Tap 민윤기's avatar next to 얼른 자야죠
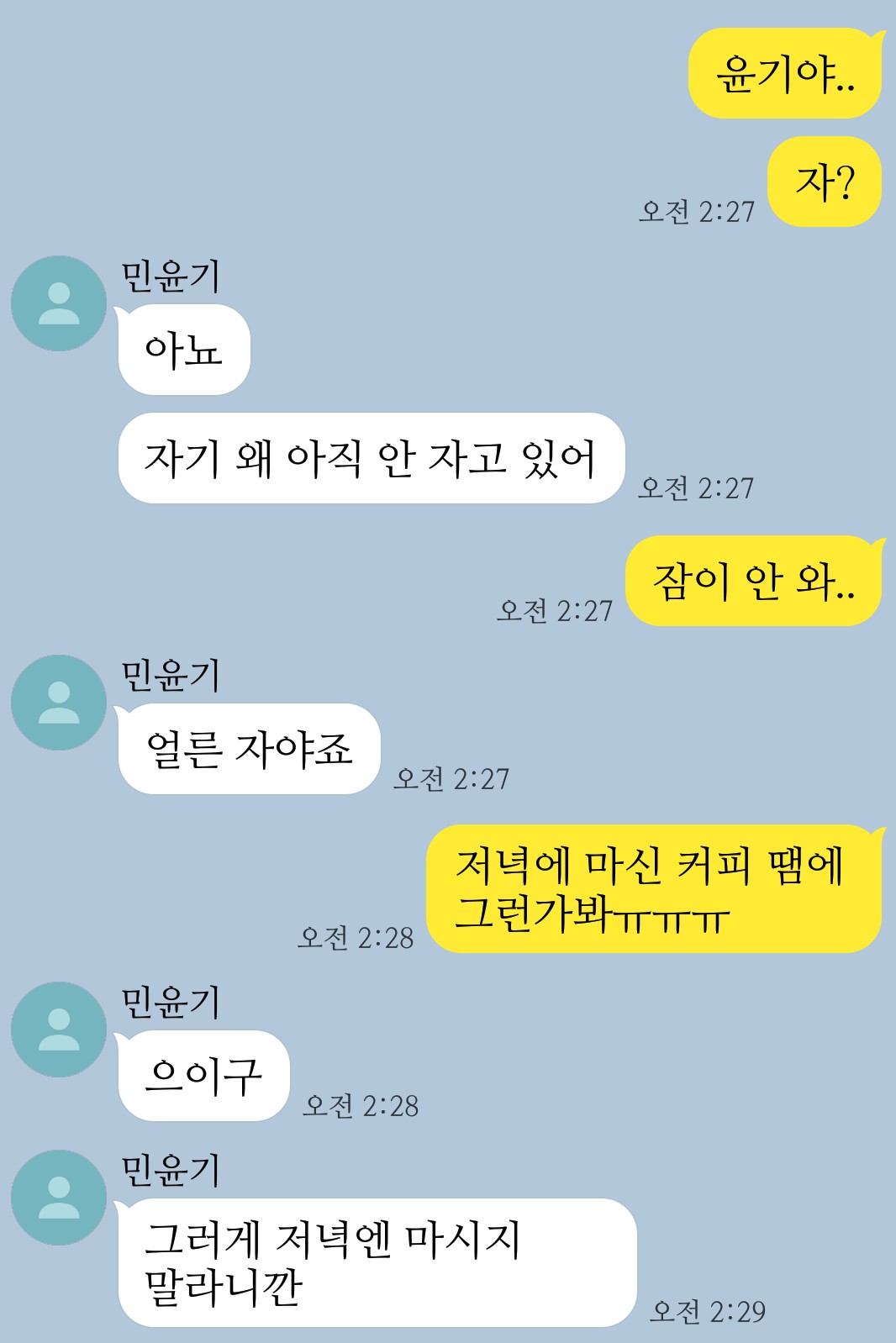896x1343 pixels. coord(59,703)
